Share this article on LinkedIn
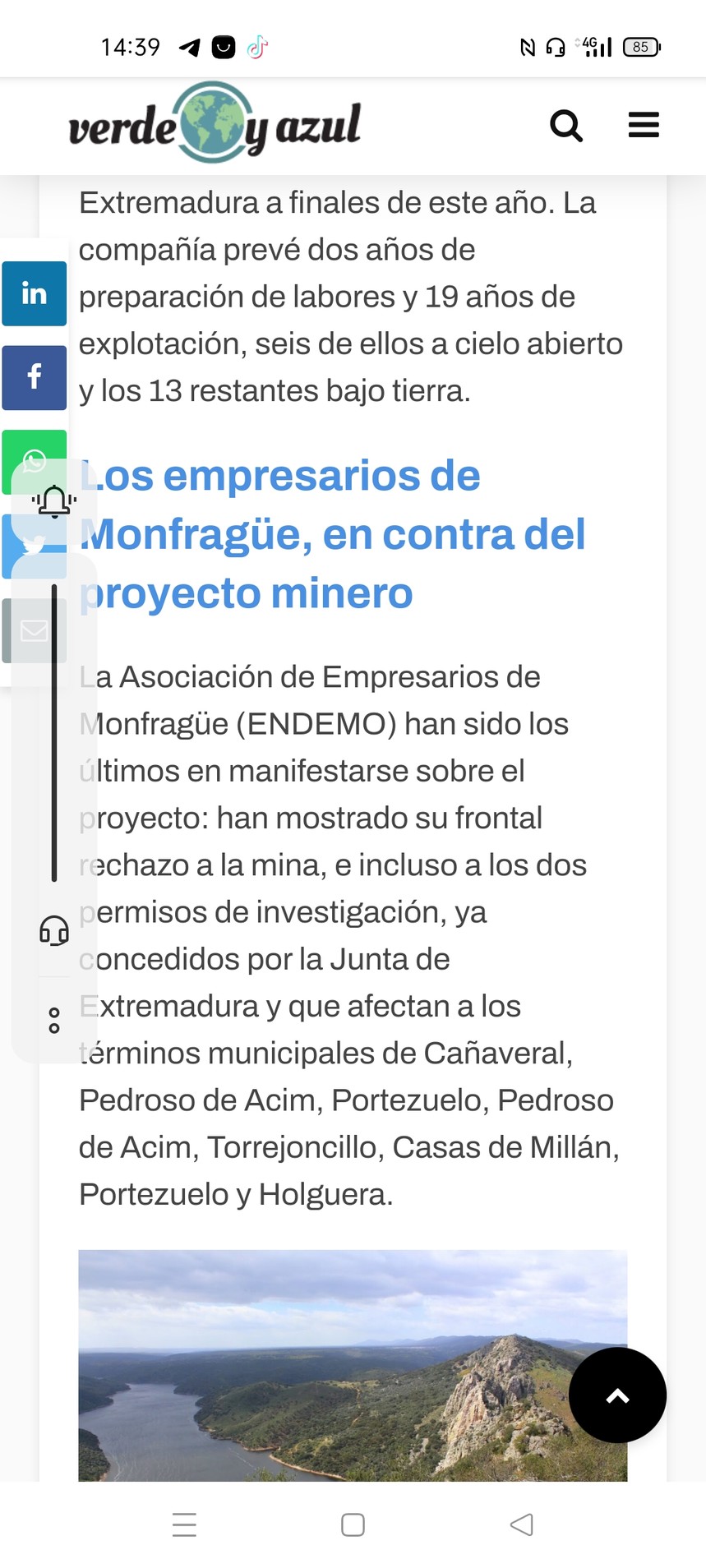This screenshot has width=706, height=1568. click(35, 293)
